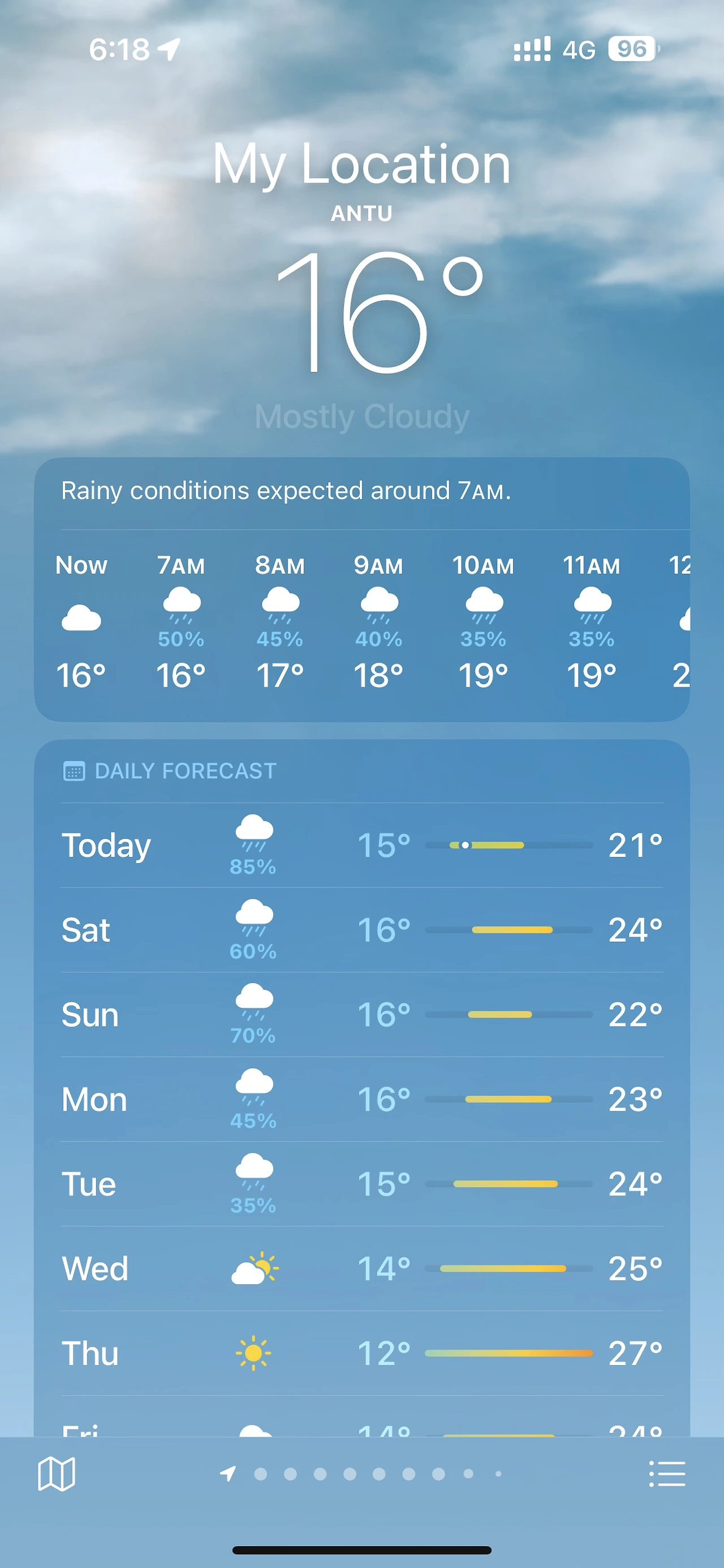
Task: Select Mon in the daily forecast
Action: 361,1099
